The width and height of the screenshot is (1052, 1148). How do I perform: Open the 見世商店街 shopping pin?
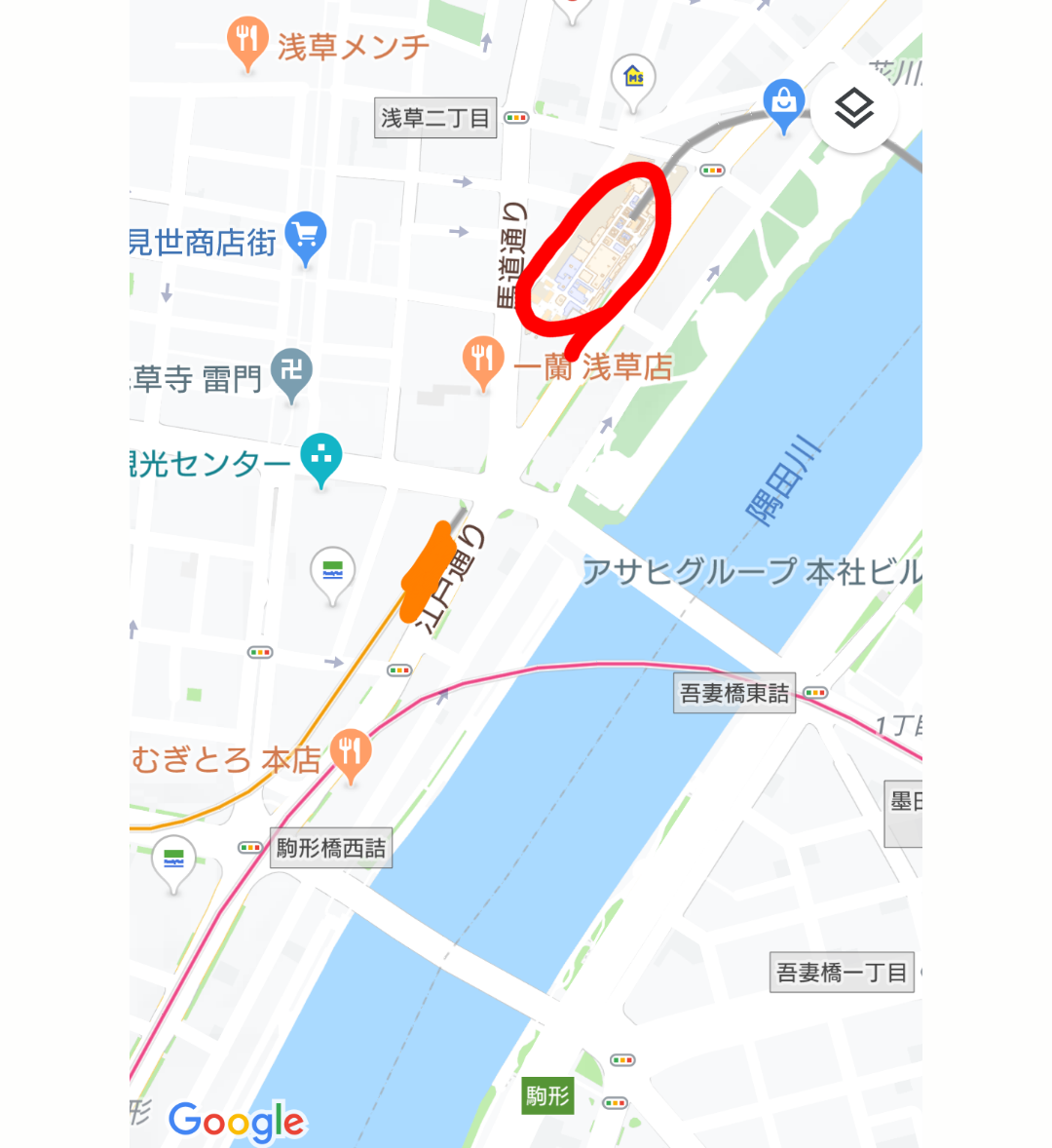click(306, 235)
